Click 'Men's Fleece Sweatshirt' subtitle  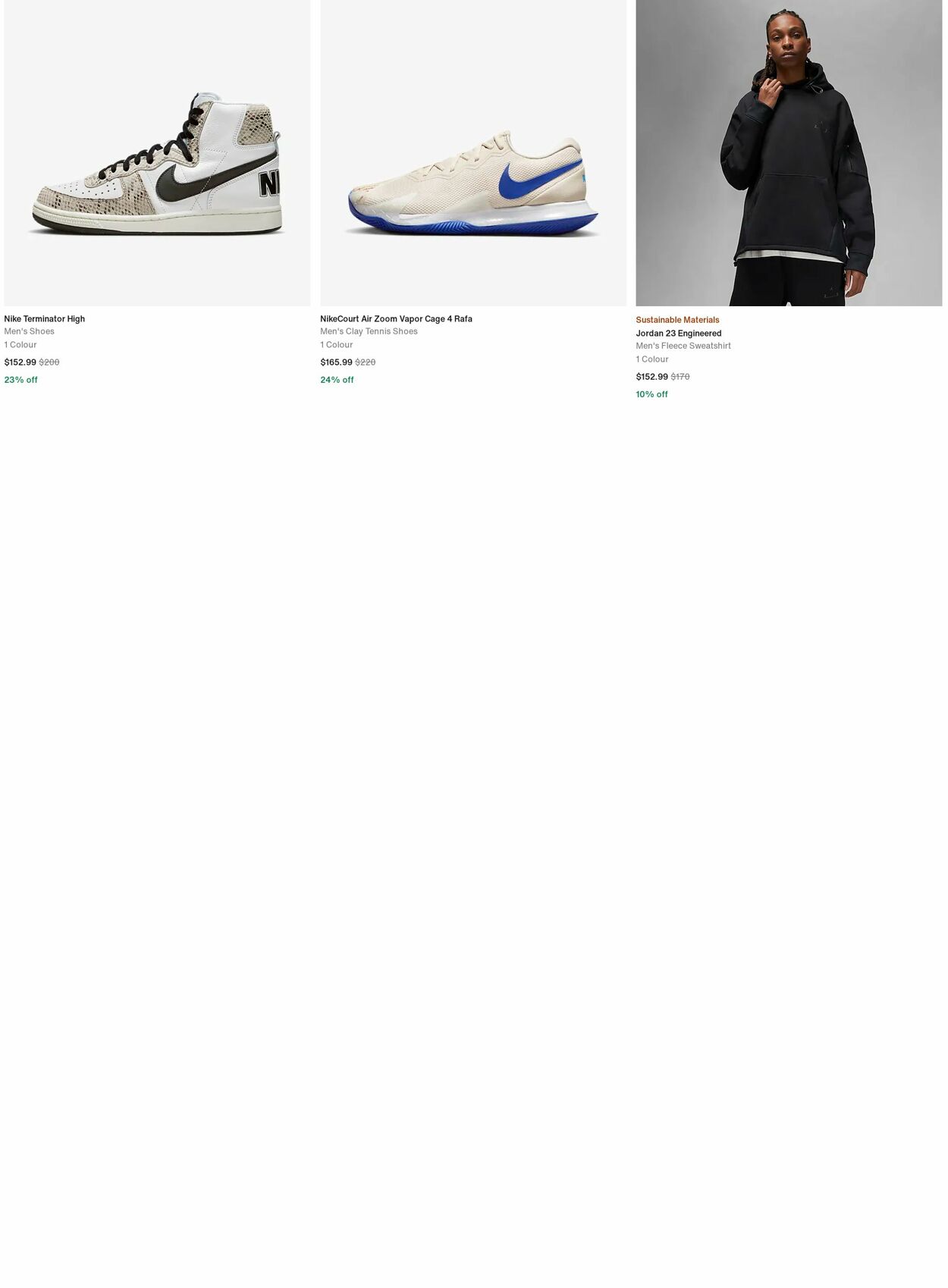tap(683, 346)
